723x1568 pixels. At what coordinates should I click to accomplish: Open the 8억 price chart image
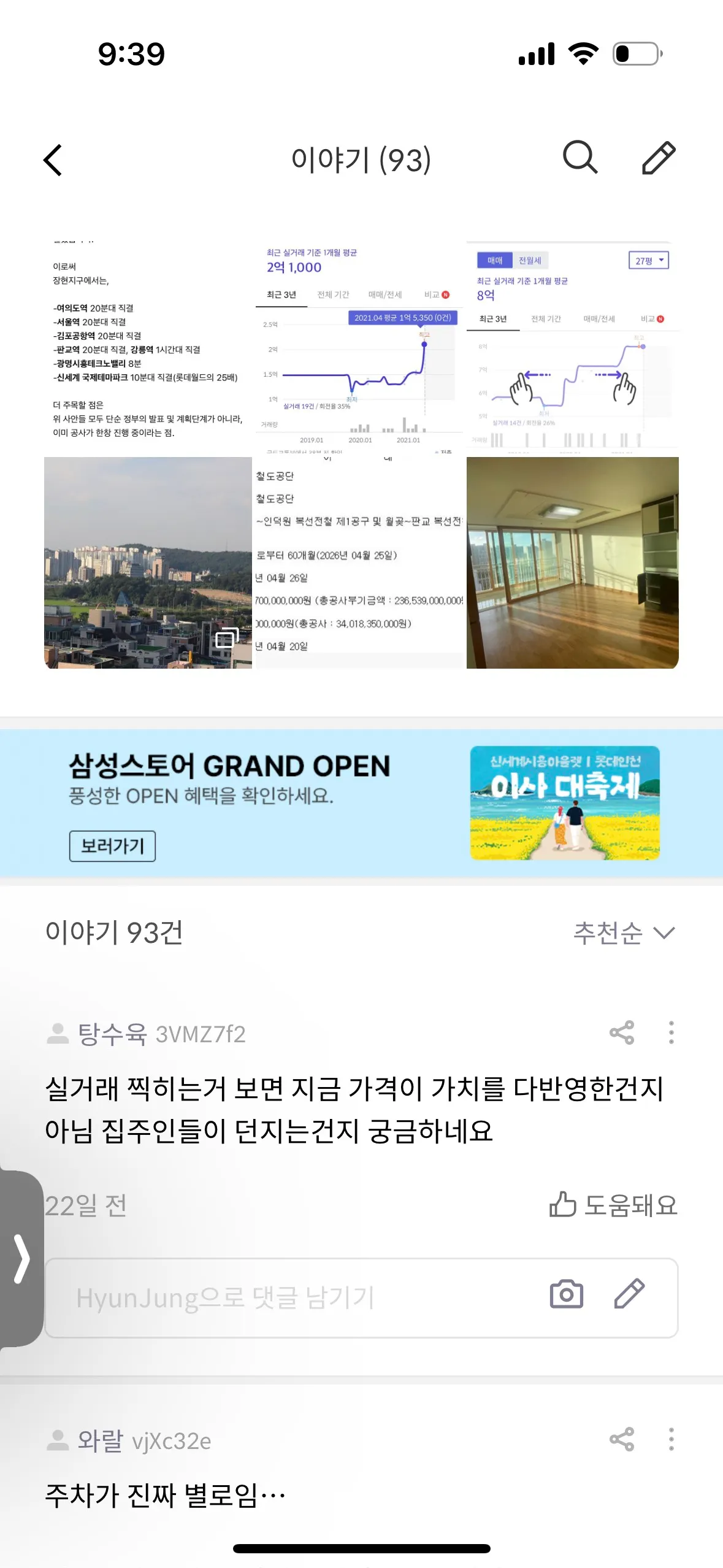[x=572, y=348]
